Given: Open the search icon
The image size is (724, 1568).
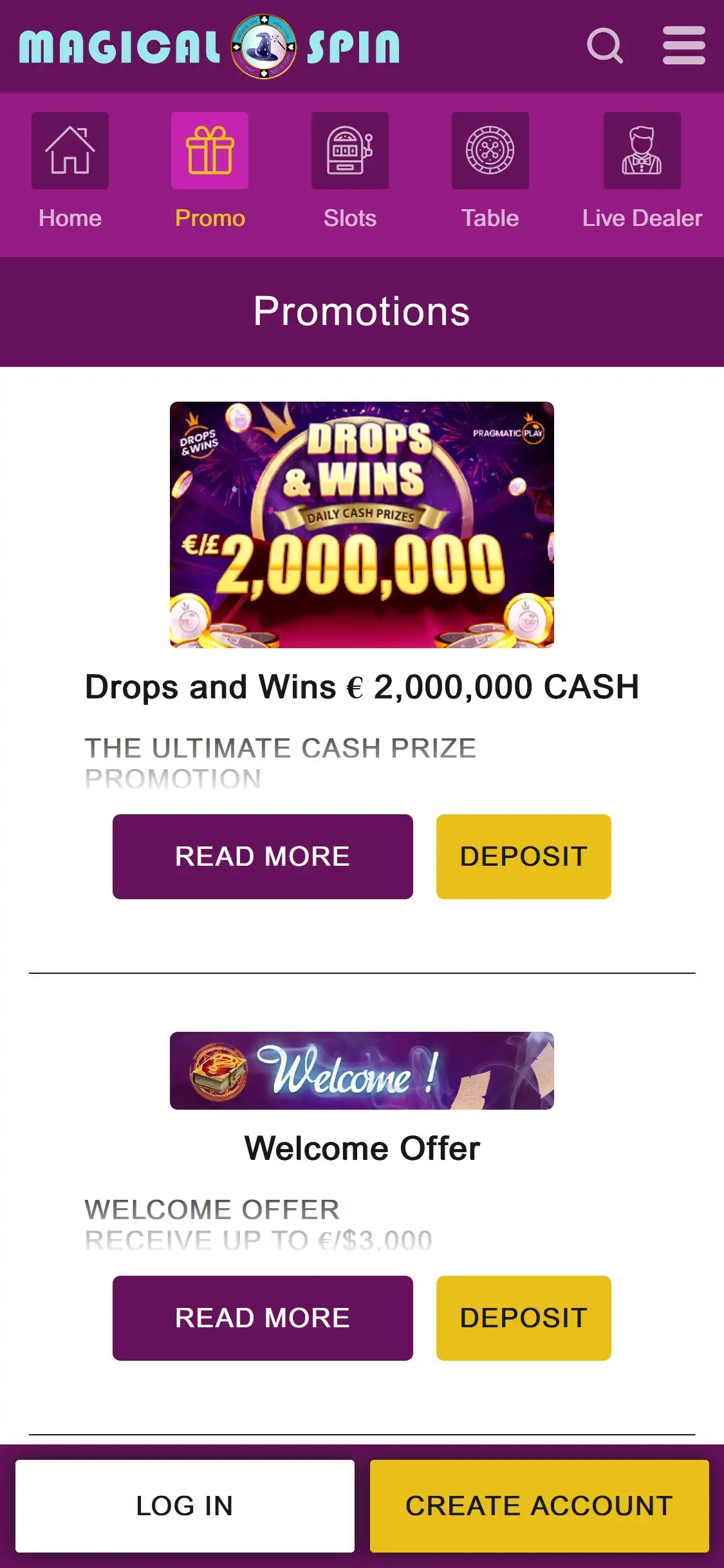Looking at the screenshot, I should click(604, 46).
